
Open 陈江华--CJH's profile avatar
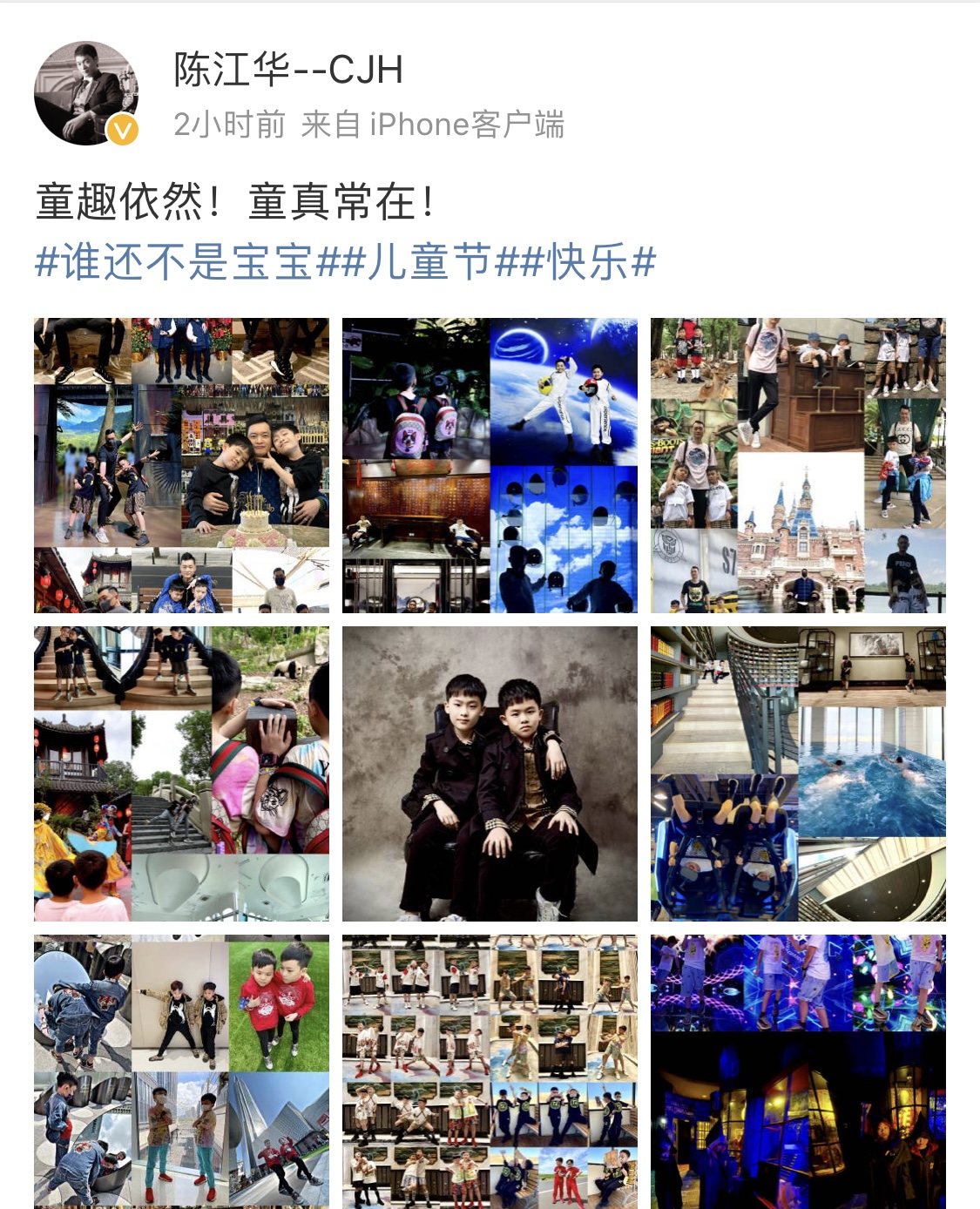(85, 92)
